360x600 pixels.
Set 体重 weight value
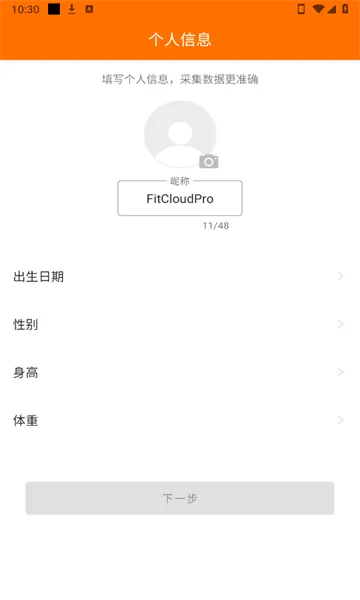(180, 421)
